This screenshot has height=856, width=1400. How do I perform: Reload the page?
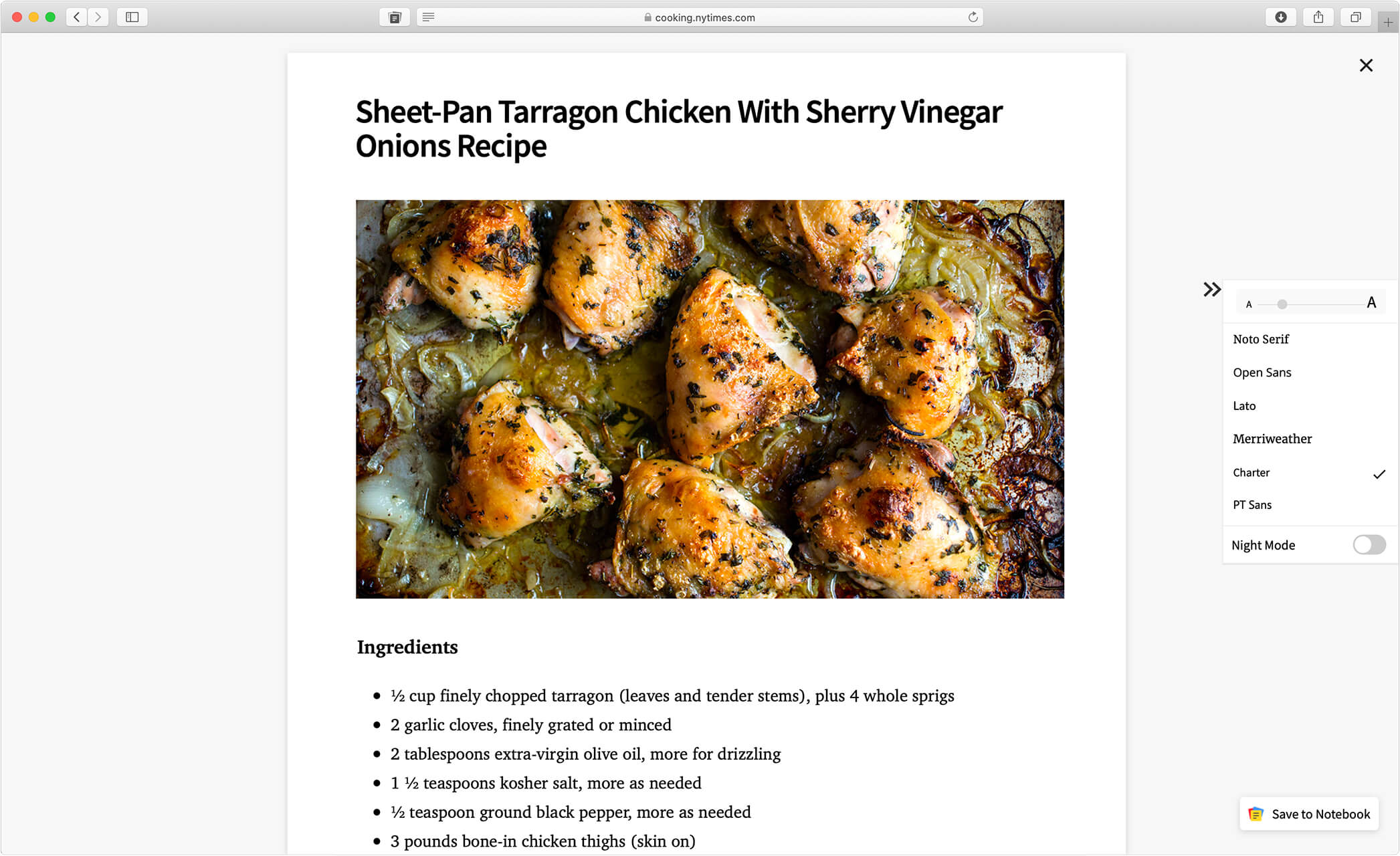click(973, 17)
